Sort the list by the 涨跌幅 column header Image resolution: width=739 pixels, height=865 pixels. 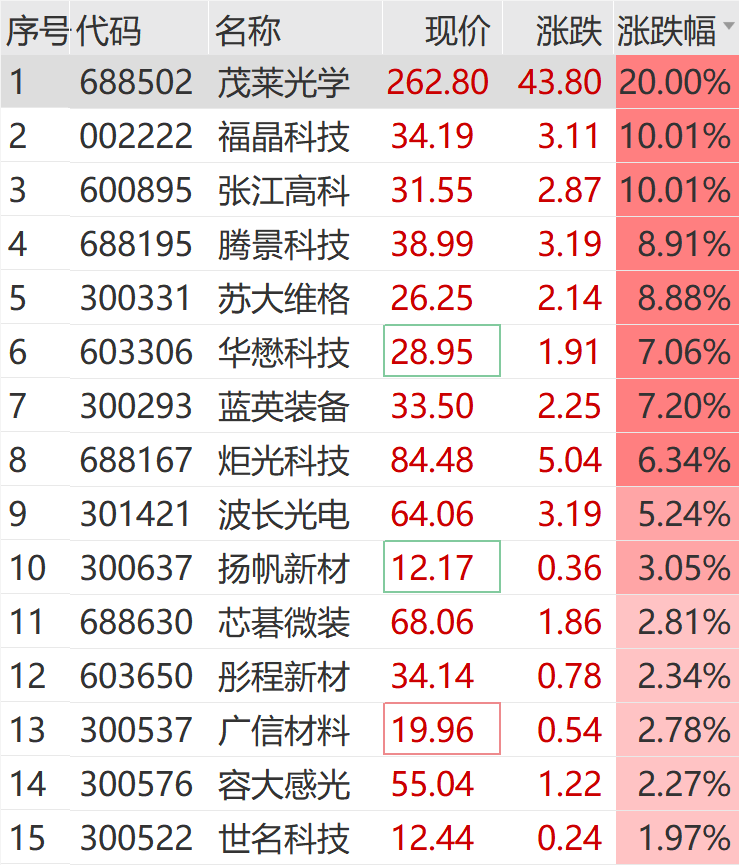click(668, 31)
